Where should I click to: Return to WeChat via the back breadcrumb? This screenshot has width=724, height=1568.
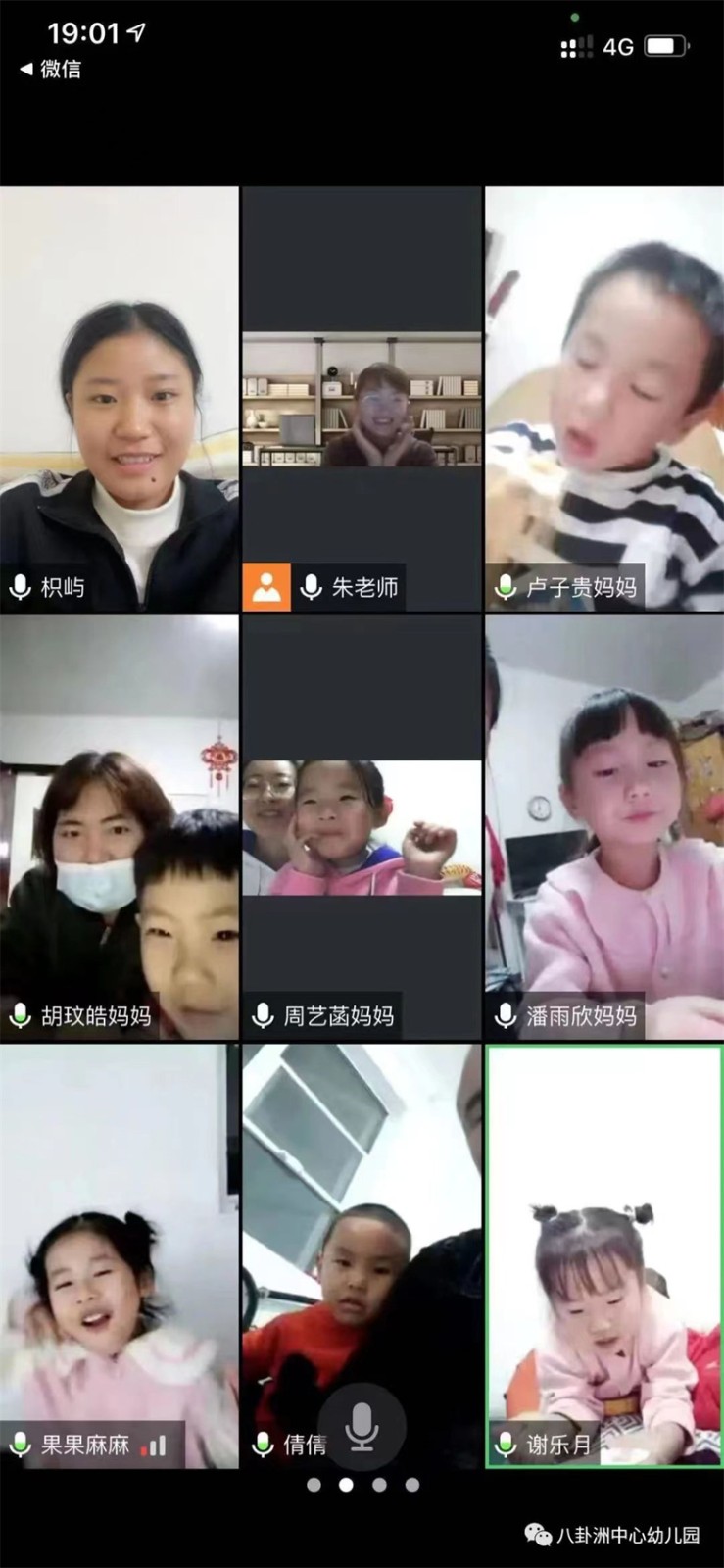pyautogui.click(x=51, y=69)
